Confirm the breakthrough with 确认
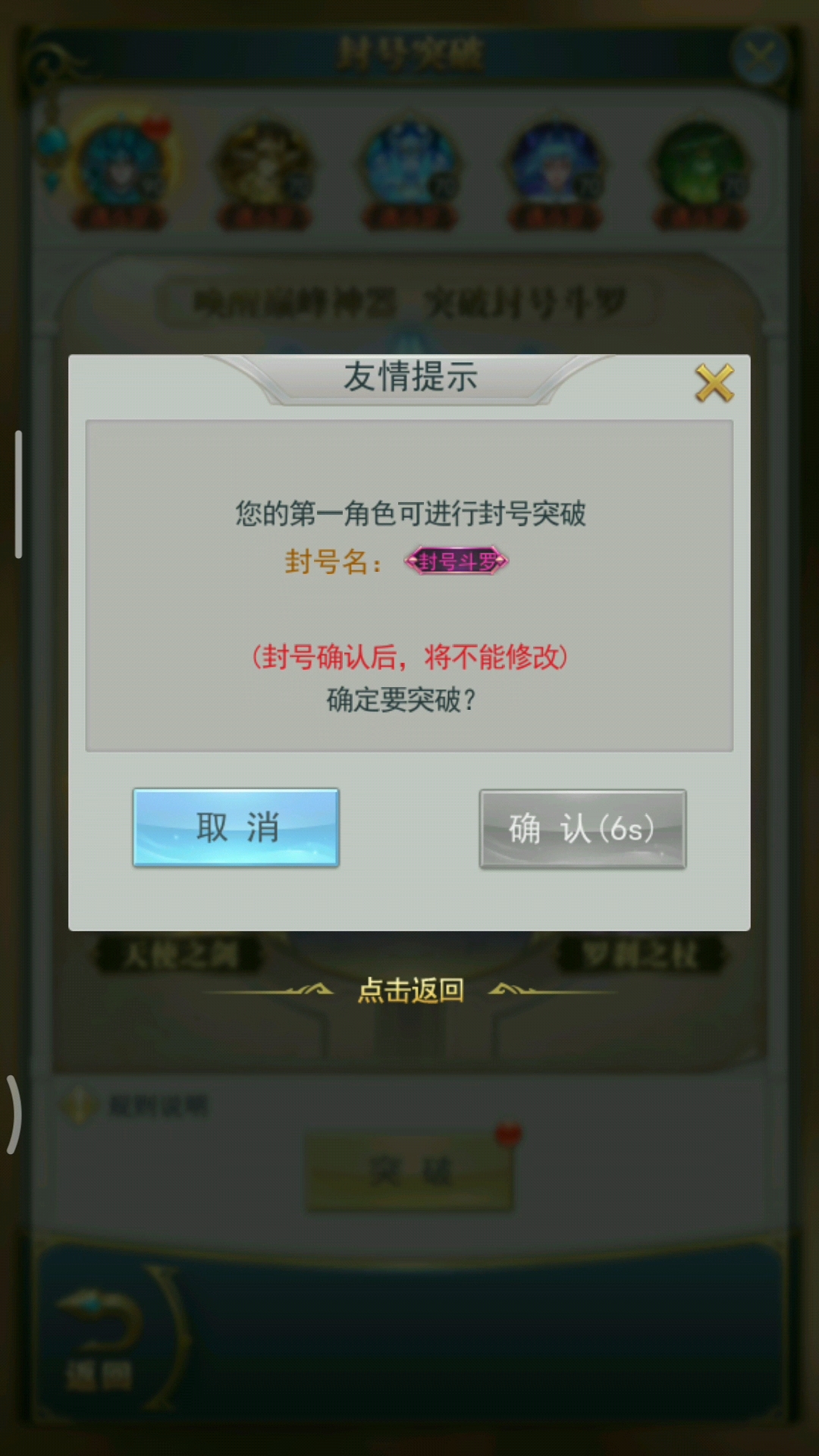This screenshot has height=1456, width=819. pyautogui.click(x=582, y=829)
